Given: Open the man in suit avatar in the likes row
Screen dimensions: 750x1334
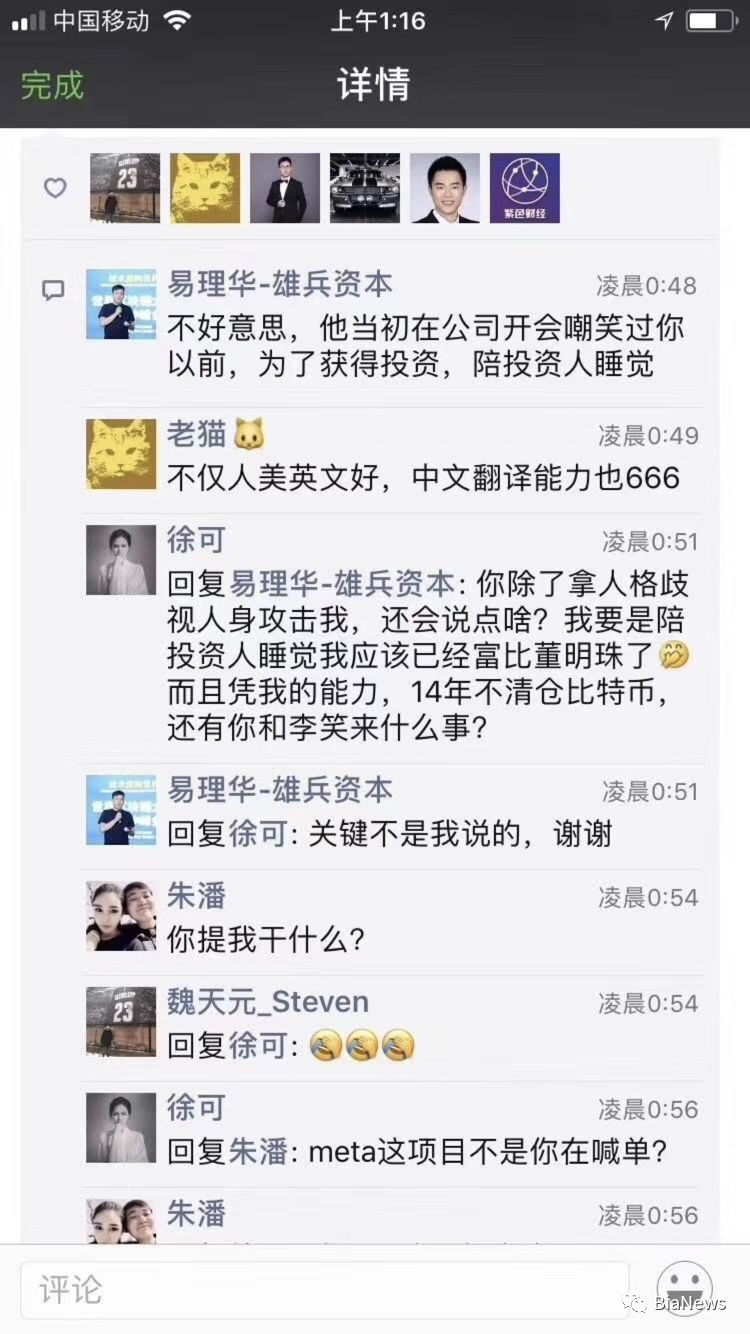Looking at the screenshot, I should click(x=285, y=188).
